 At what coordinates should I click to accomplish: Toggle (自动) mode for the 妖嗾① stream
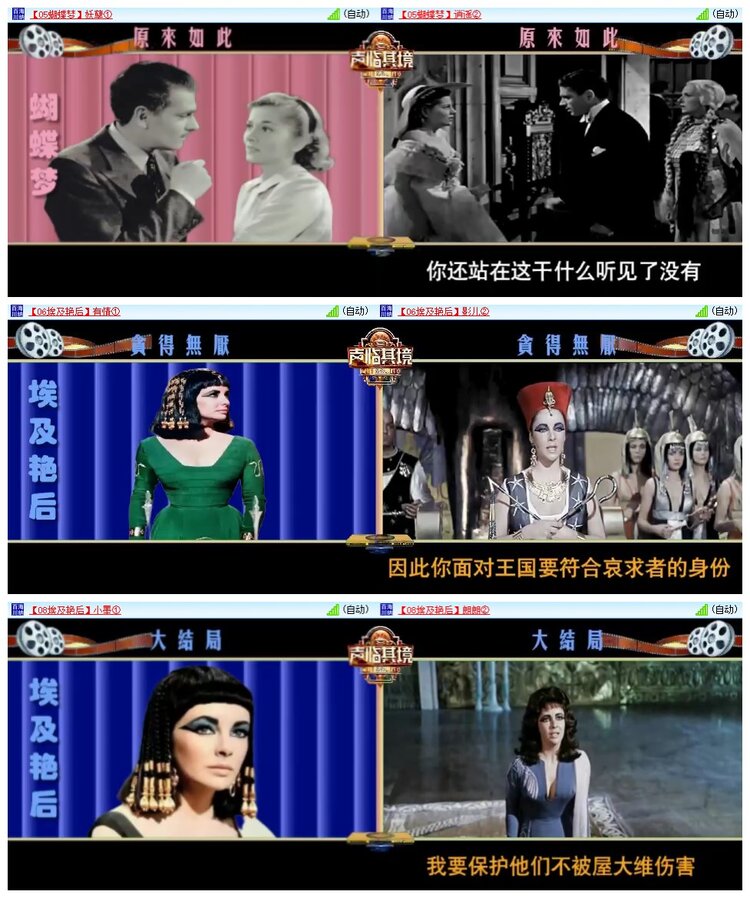tap(358, 15)
